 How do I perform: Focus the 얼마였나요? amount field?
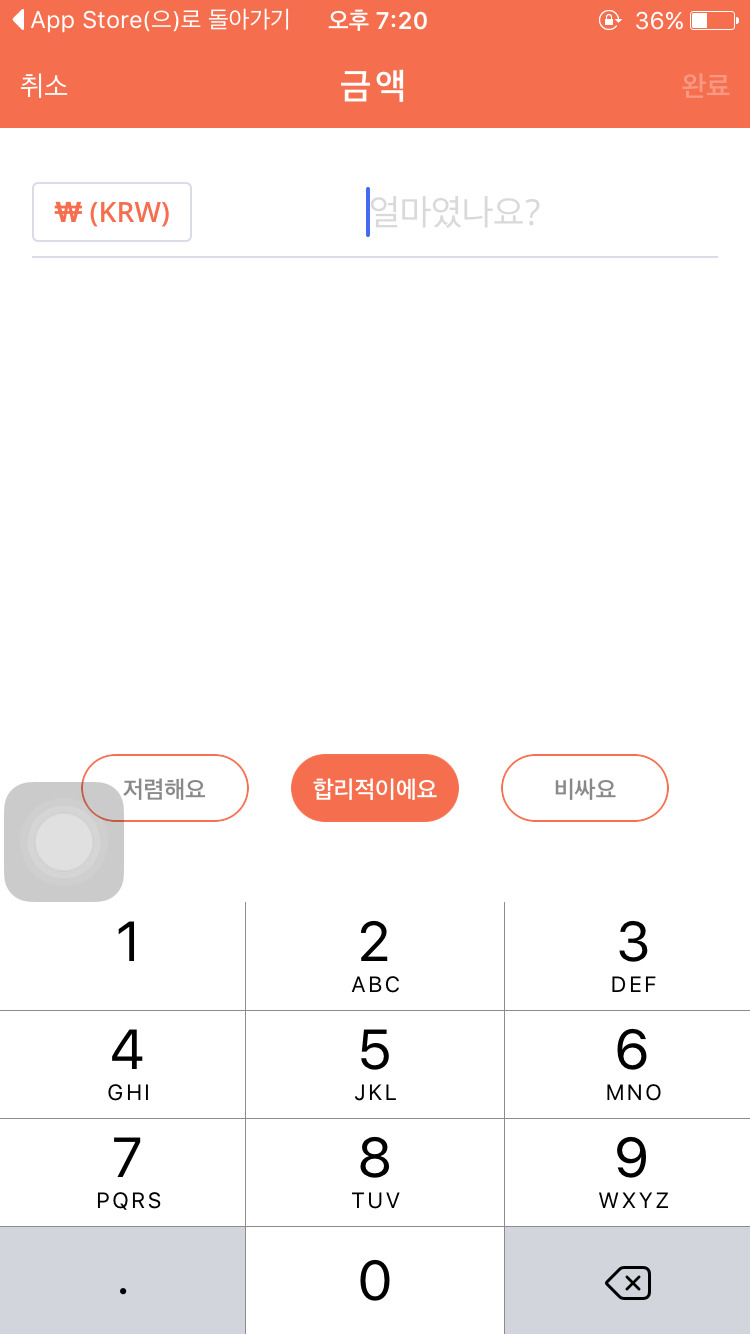click(540, 212)
